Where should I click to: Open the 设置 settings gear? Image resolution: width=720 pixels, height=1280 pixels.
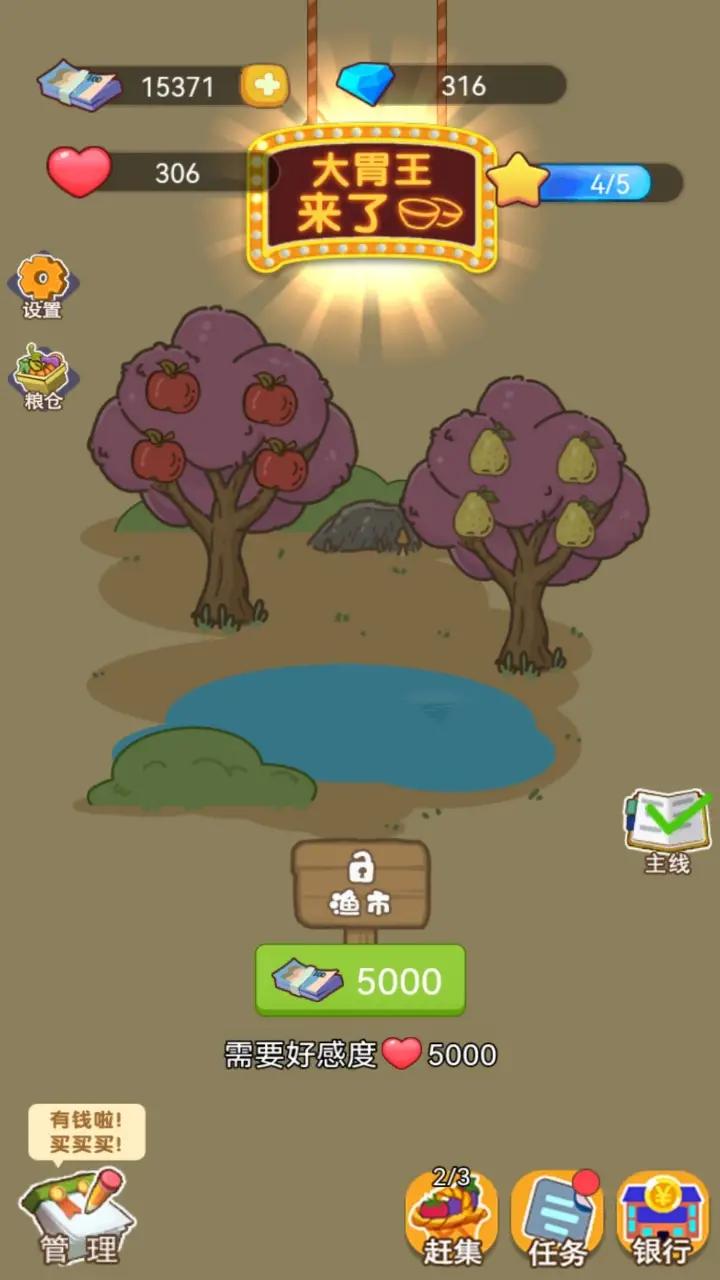click(43, 283)
